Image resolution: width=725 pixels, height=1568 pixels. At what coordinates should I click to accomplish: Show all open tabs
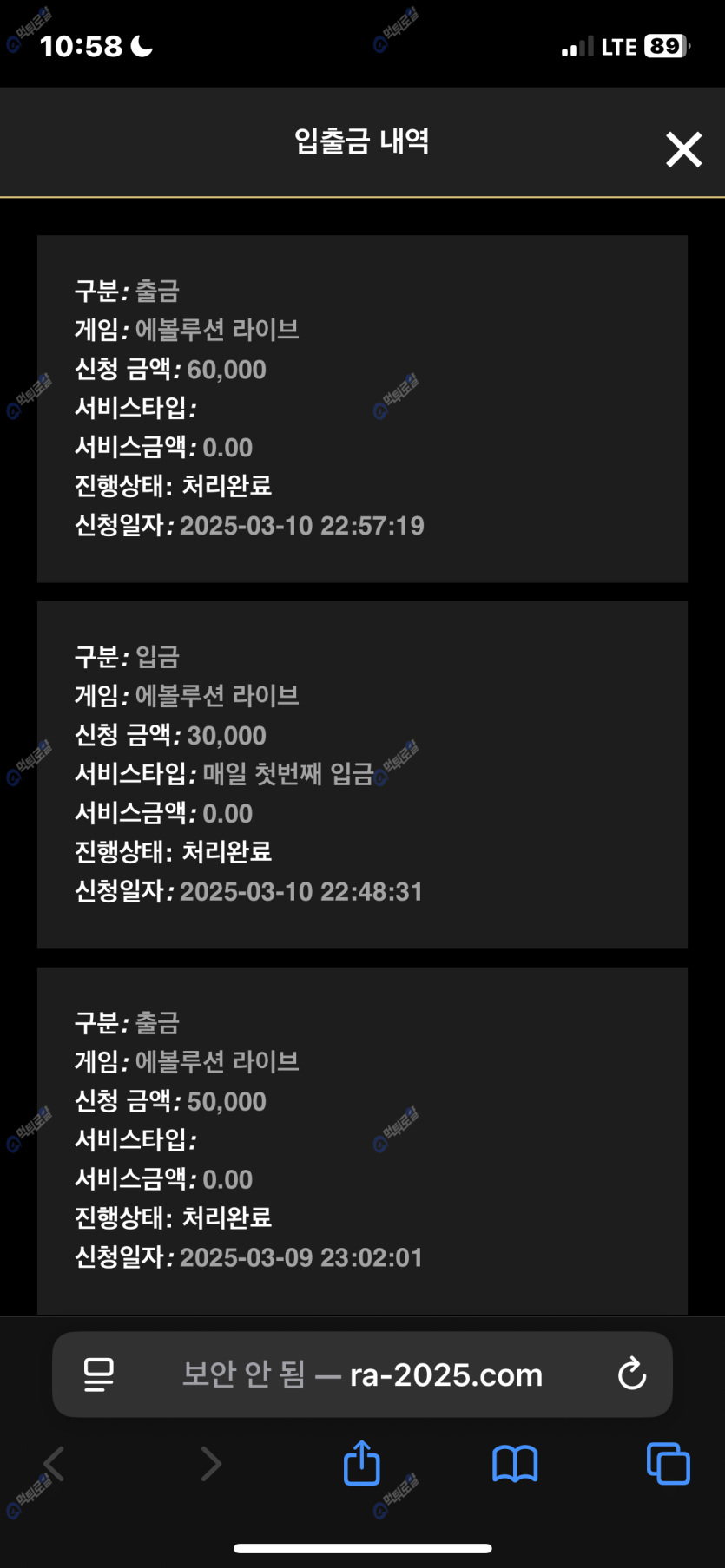(x=668, y=1464)
